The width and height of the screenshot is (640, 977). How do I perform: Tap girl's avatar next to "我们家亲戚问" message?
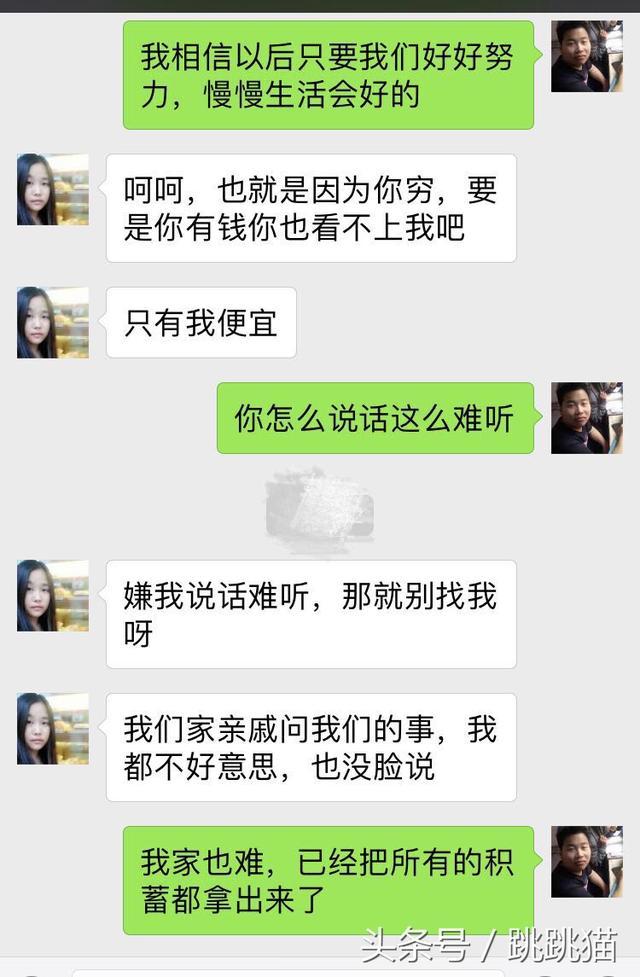[52, 729]
